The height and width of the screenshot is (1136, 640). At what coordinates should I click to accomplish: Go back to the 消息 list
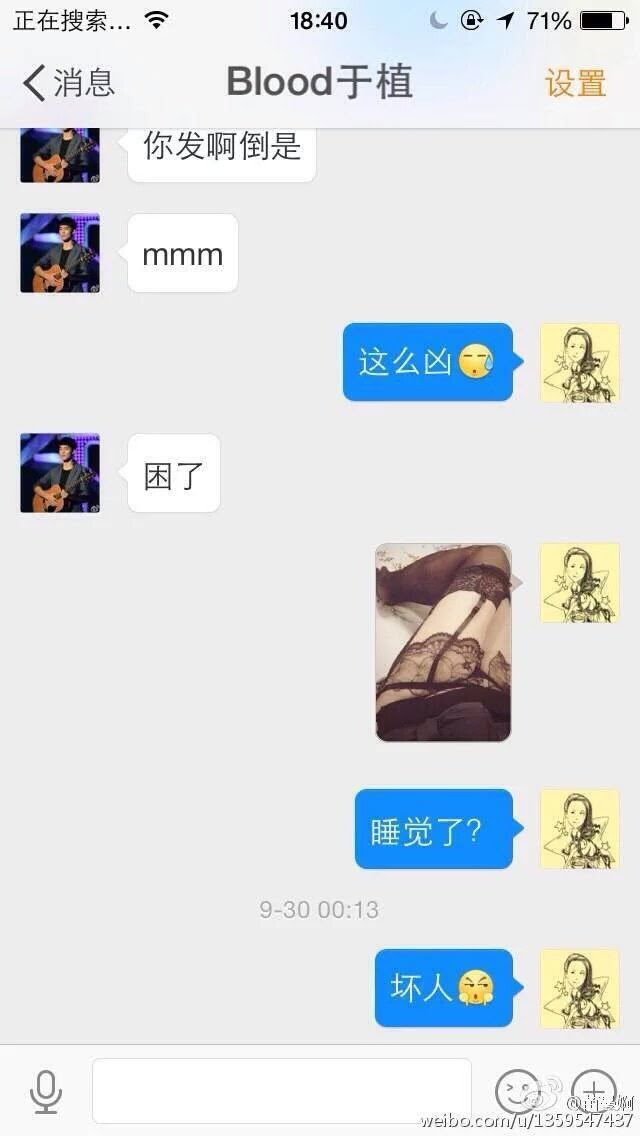pos(69,82)
